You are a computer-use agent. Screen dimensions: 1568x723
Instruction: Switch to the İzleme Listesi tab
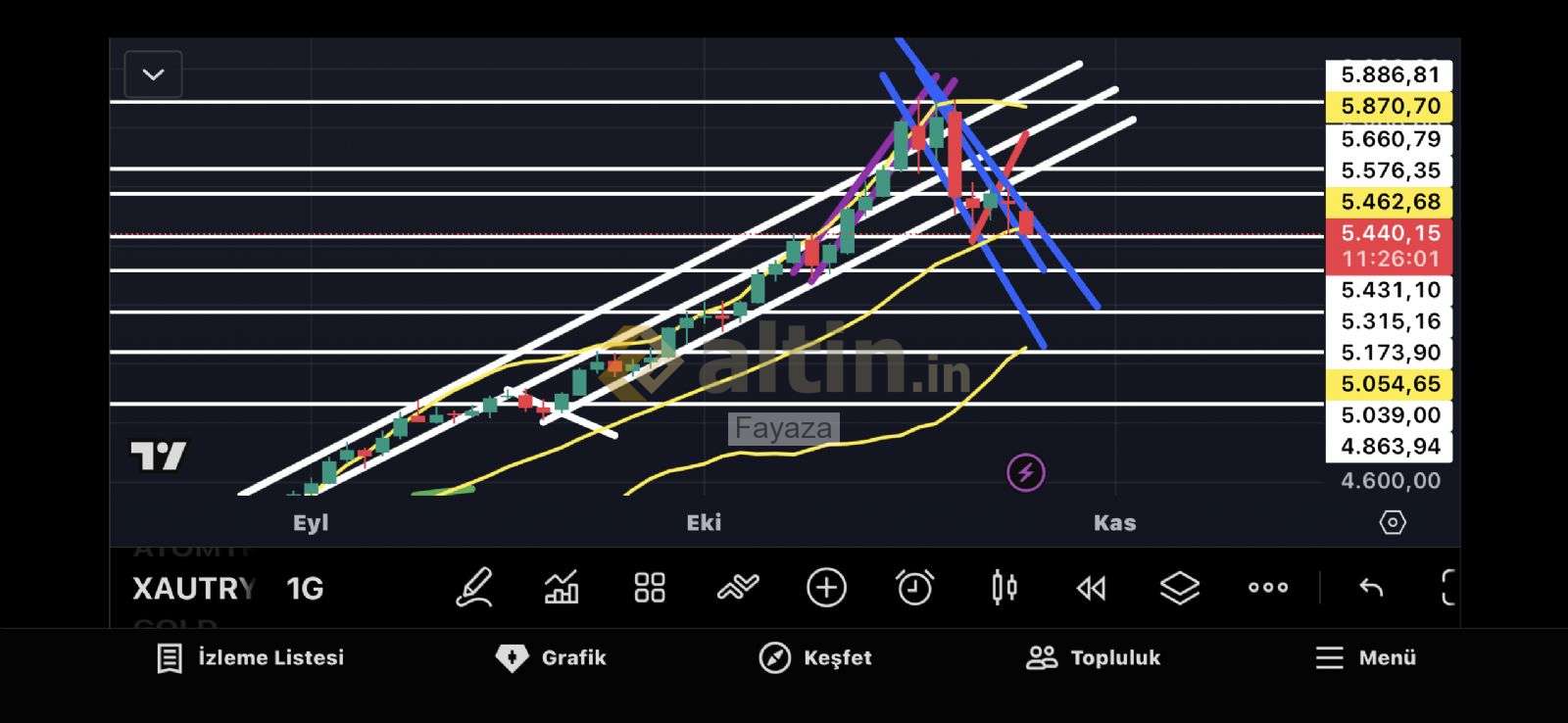click(251, 658)
